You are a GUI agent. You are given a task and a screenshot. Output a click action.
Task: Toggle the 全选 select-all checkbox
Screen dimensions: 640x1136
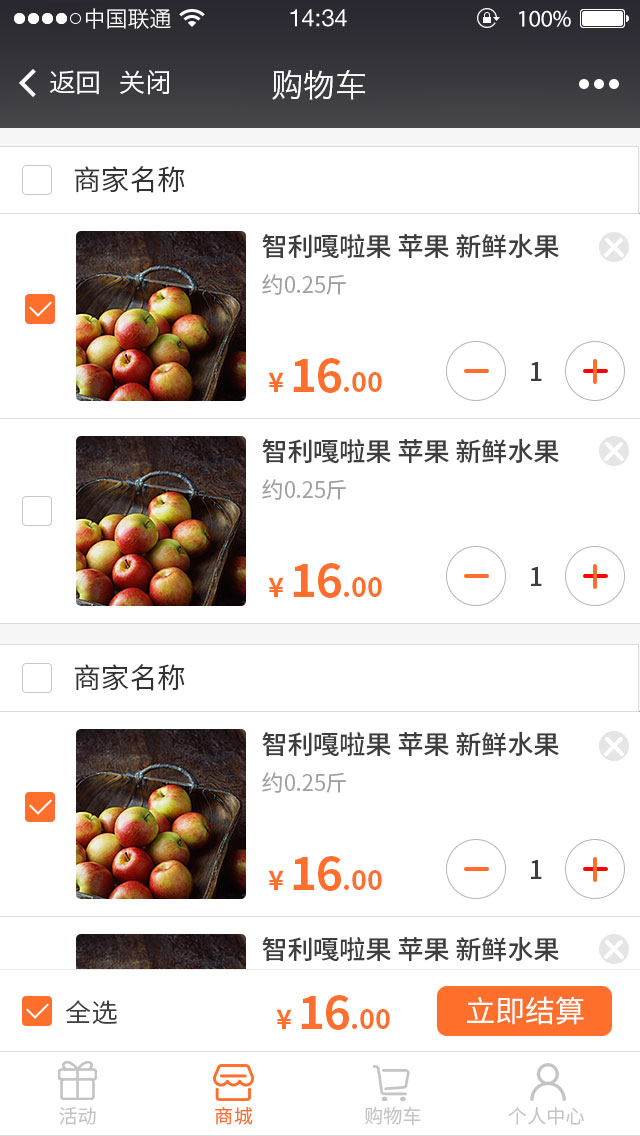[x=37, y=1012]
